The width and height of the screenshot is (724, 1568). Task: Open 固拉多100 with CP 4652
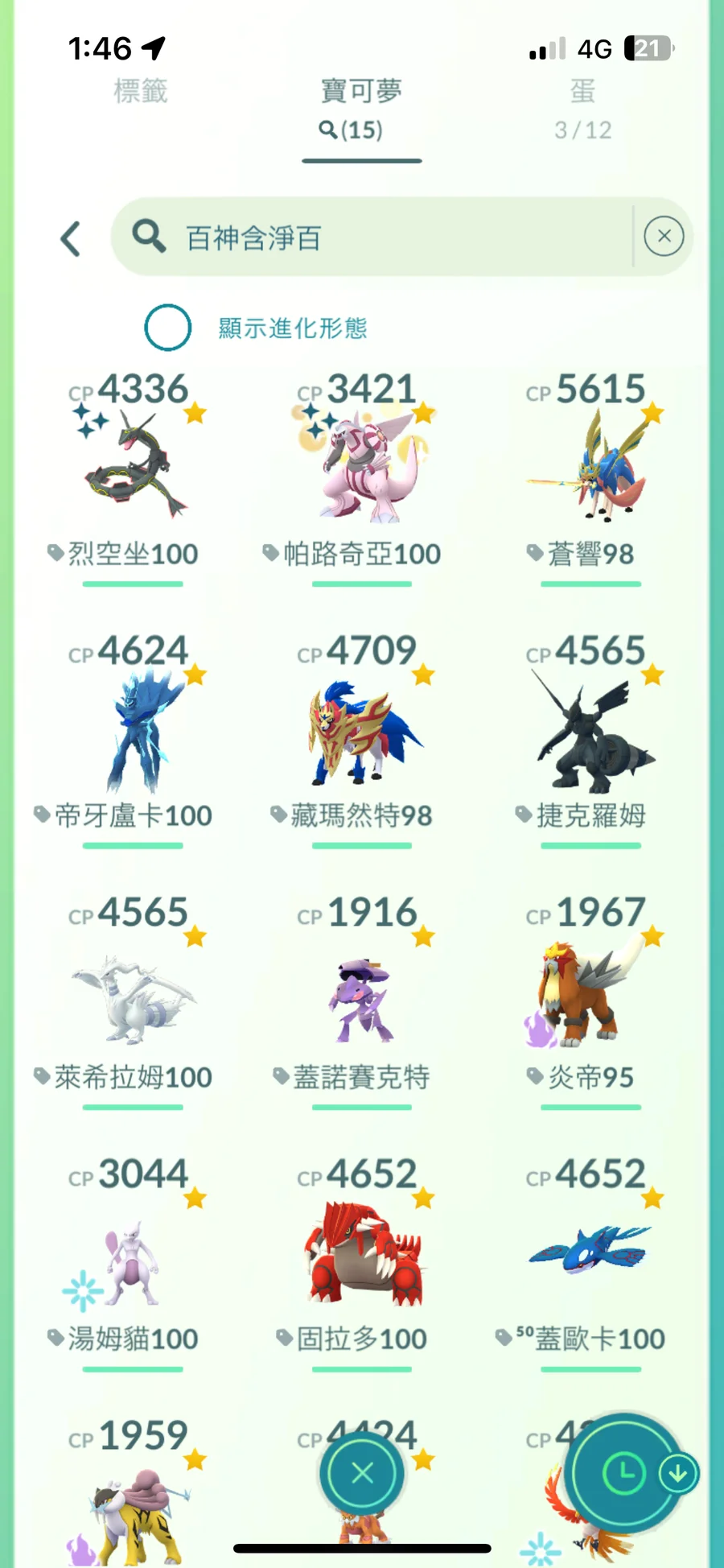point(361,1256)
